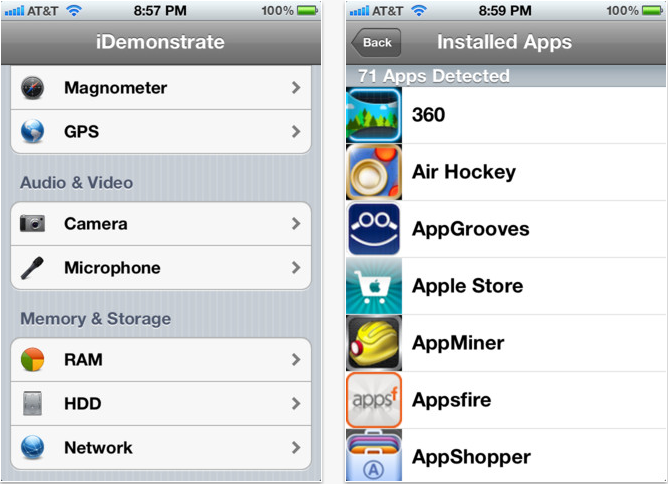Viewport: 668px width, 484px height.
Task: View RAM details
Action: coord(160,360)
